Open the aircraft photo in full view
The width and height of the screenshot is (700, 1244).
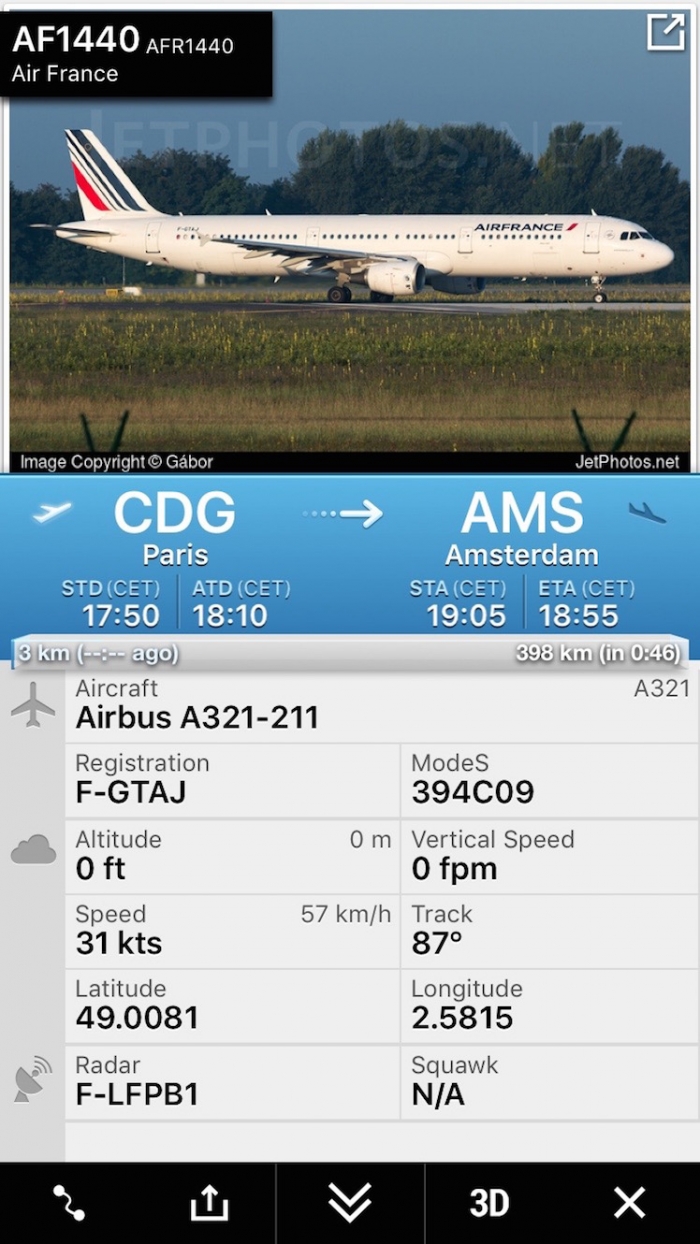(x=665, y=32)
